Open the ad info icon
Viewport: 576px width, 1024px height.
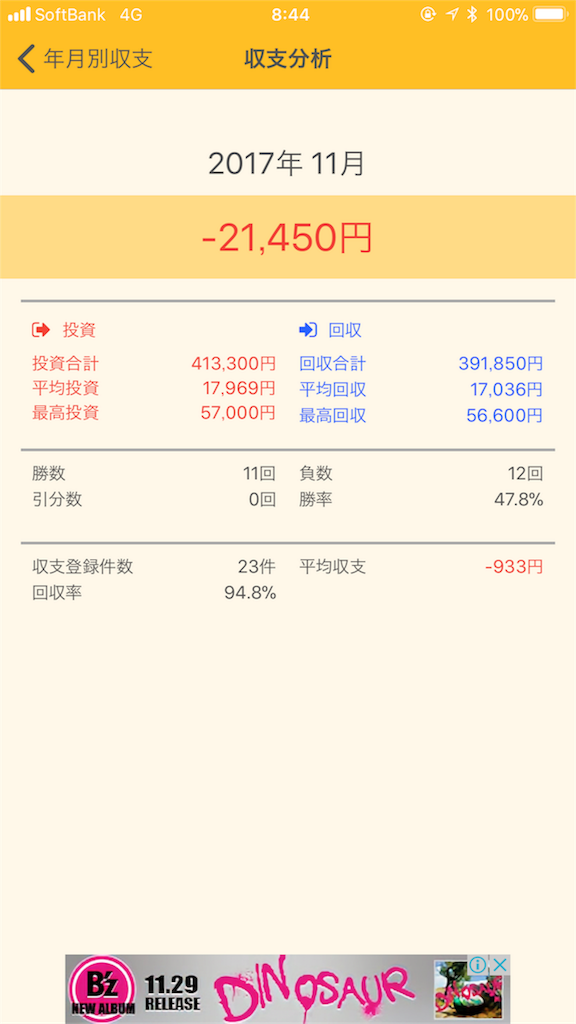click(x=479, y=964)
